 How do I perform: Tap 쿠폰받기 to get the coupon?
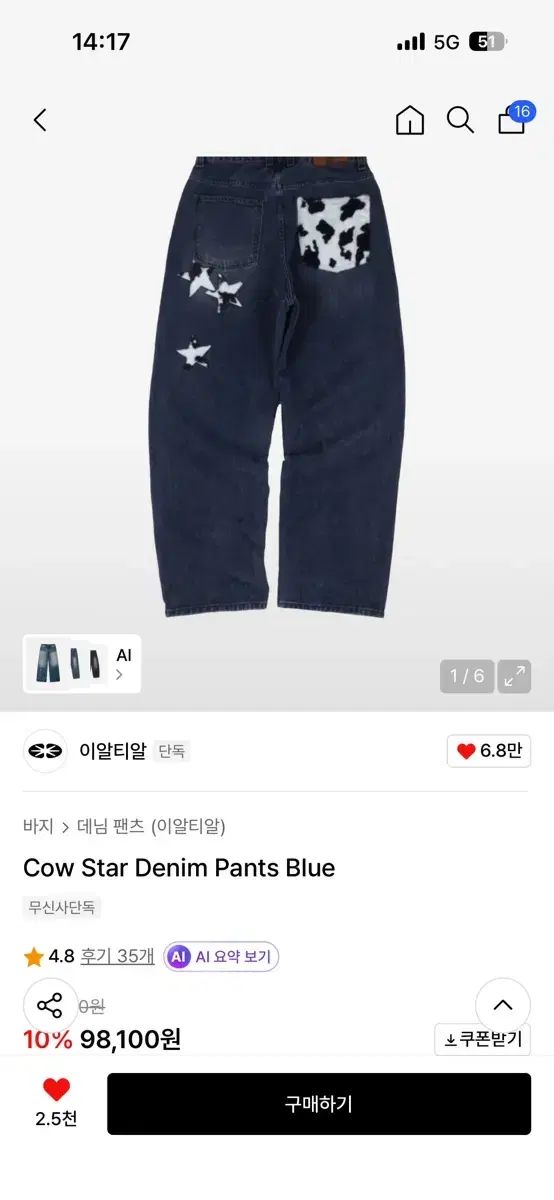coord(483,1039)
